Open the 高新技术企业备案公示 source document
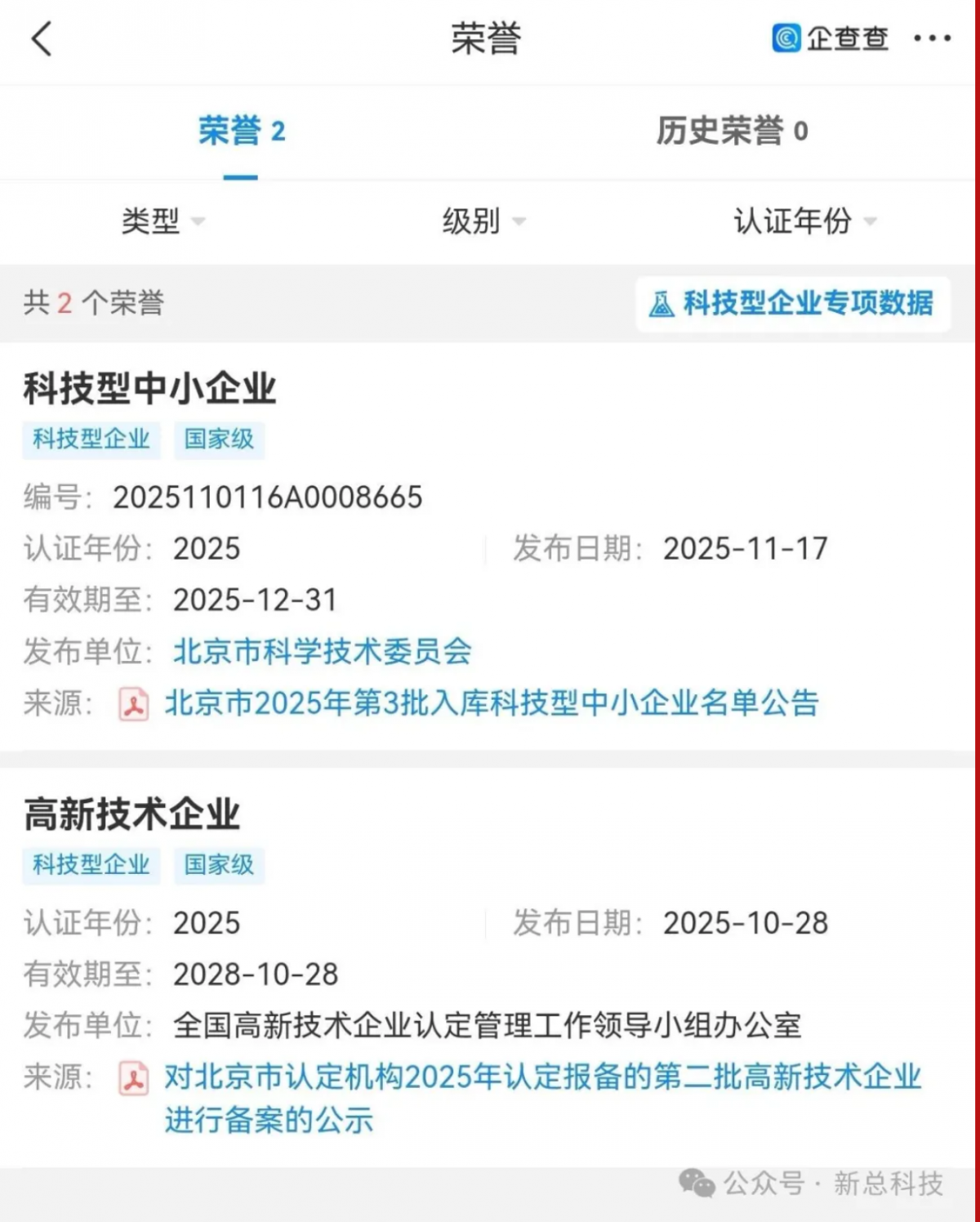Viewport: 980px width, 1222px height. [542, 1078]
